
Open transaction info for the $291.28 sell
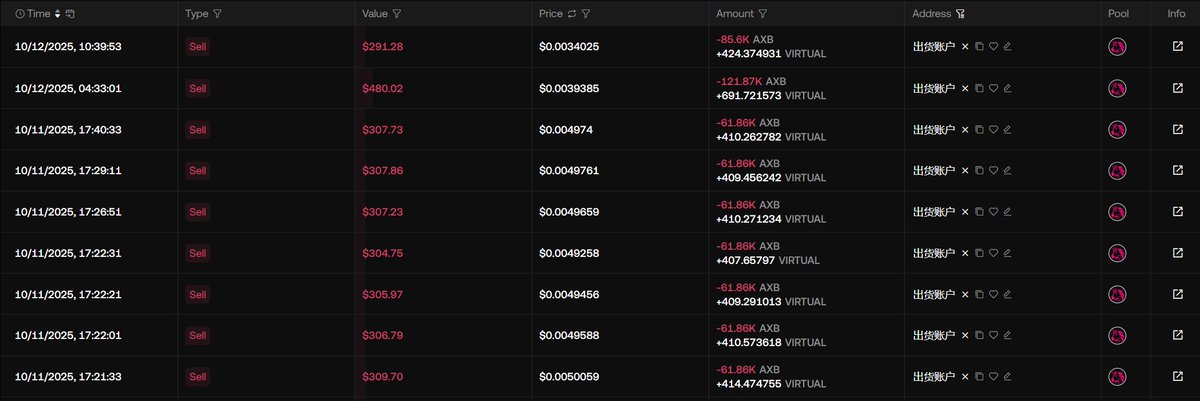pos(1177,46)
